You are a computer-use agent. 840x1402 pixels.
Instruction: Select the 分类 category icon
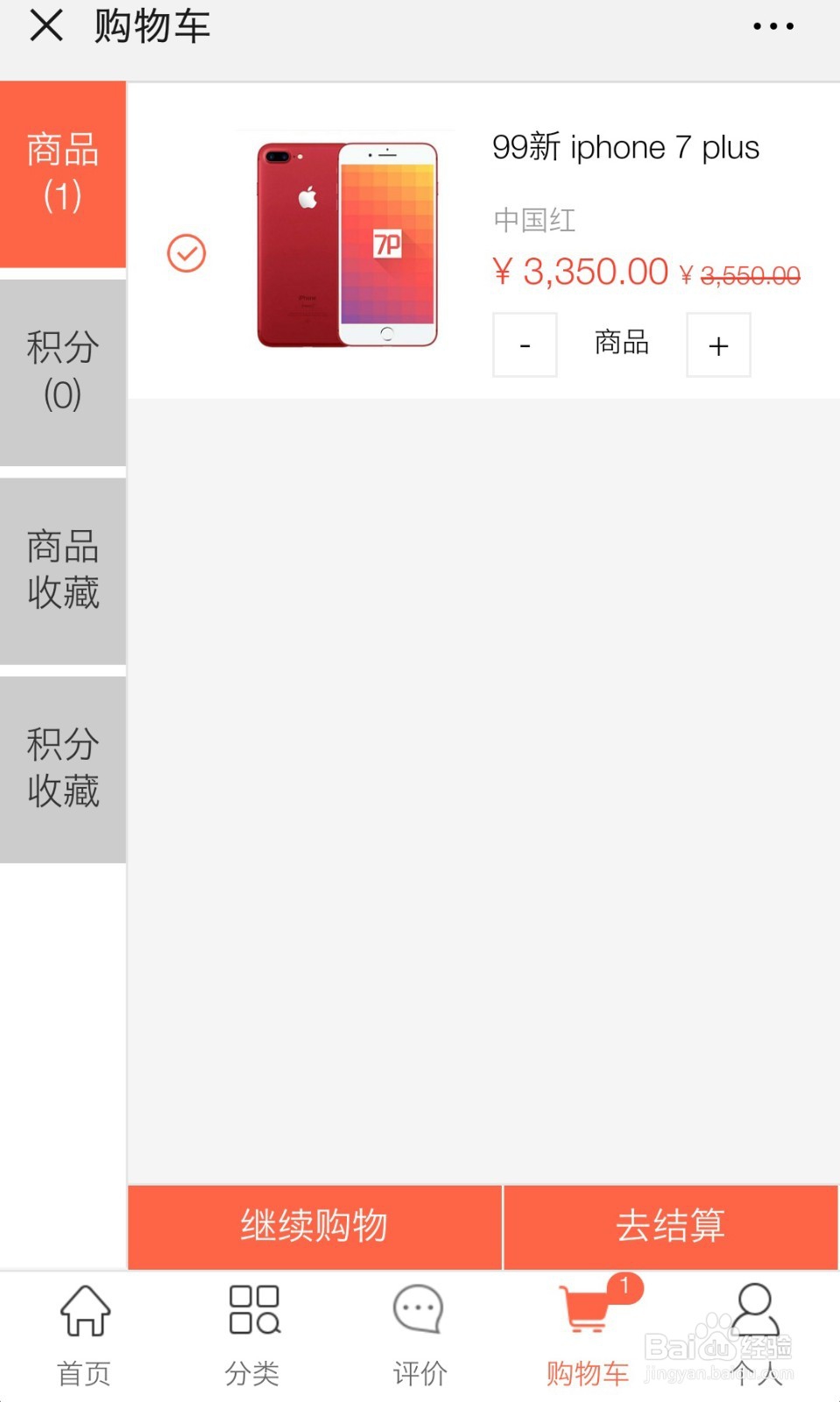click(x=252, y=1332)
